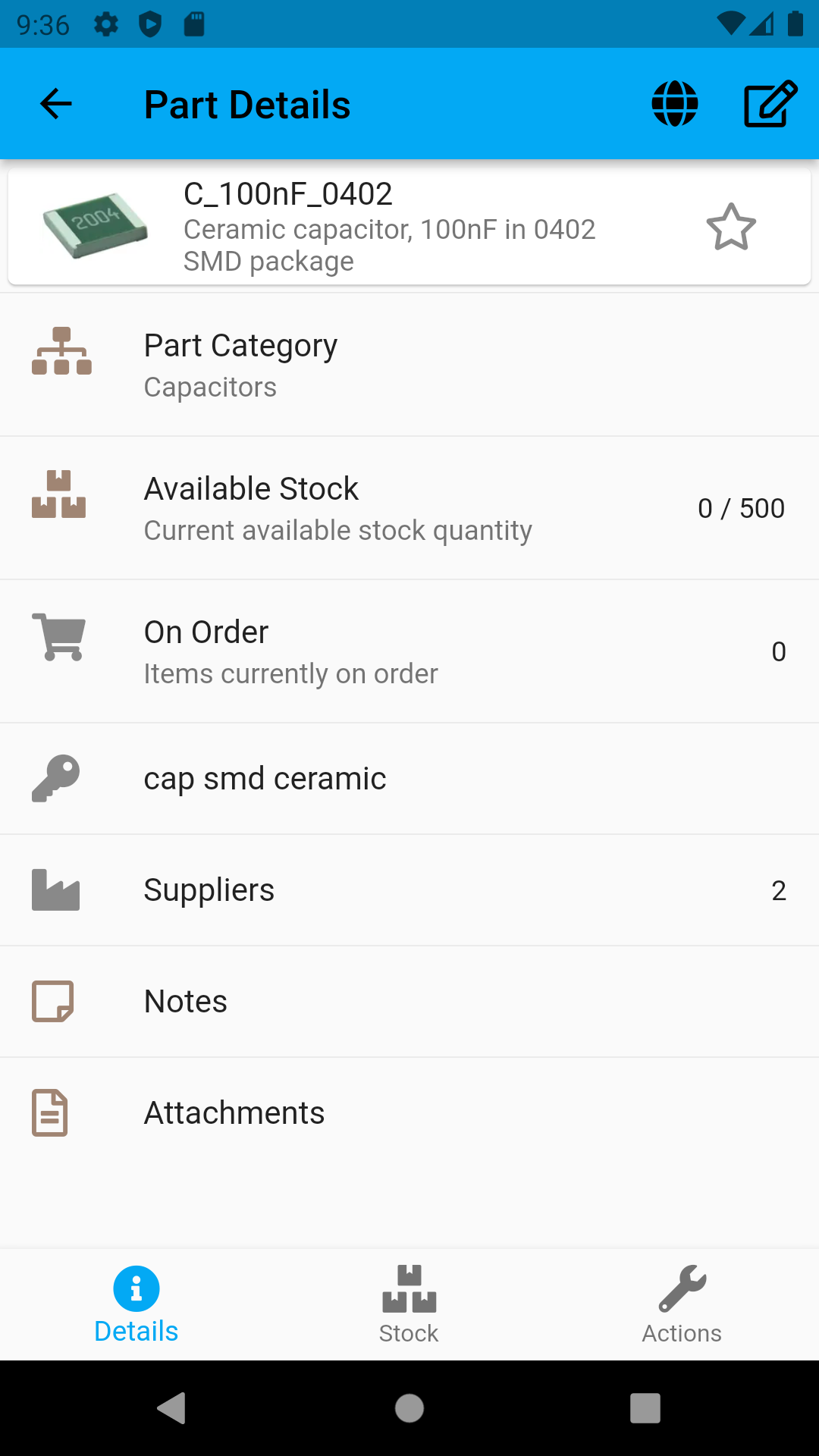This screenshot has width=819, height=1456.
Task: Tap the system home button
Action: pyautogui.click(x=409, y=1408)
